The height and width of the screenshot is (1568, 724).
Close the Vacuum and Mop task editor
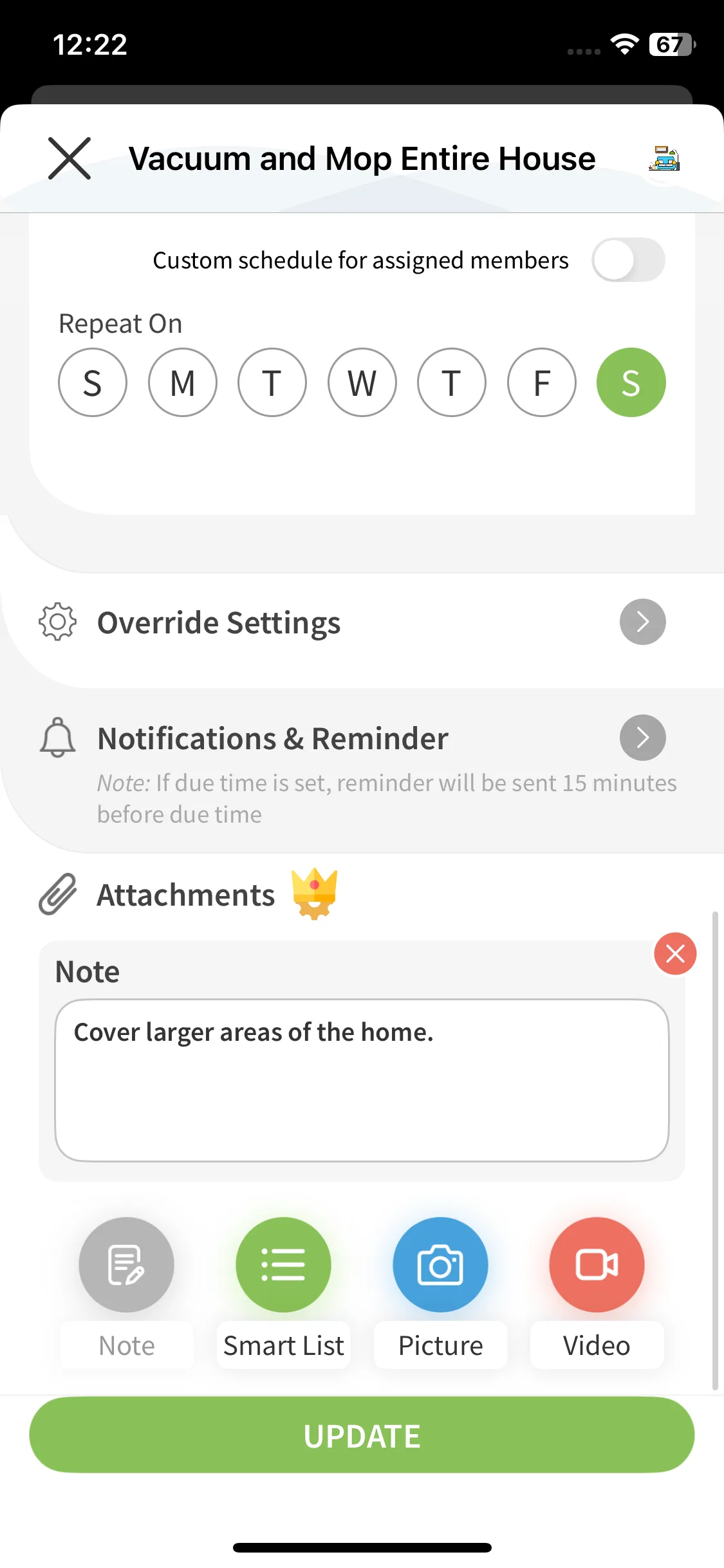coord(70,158)
